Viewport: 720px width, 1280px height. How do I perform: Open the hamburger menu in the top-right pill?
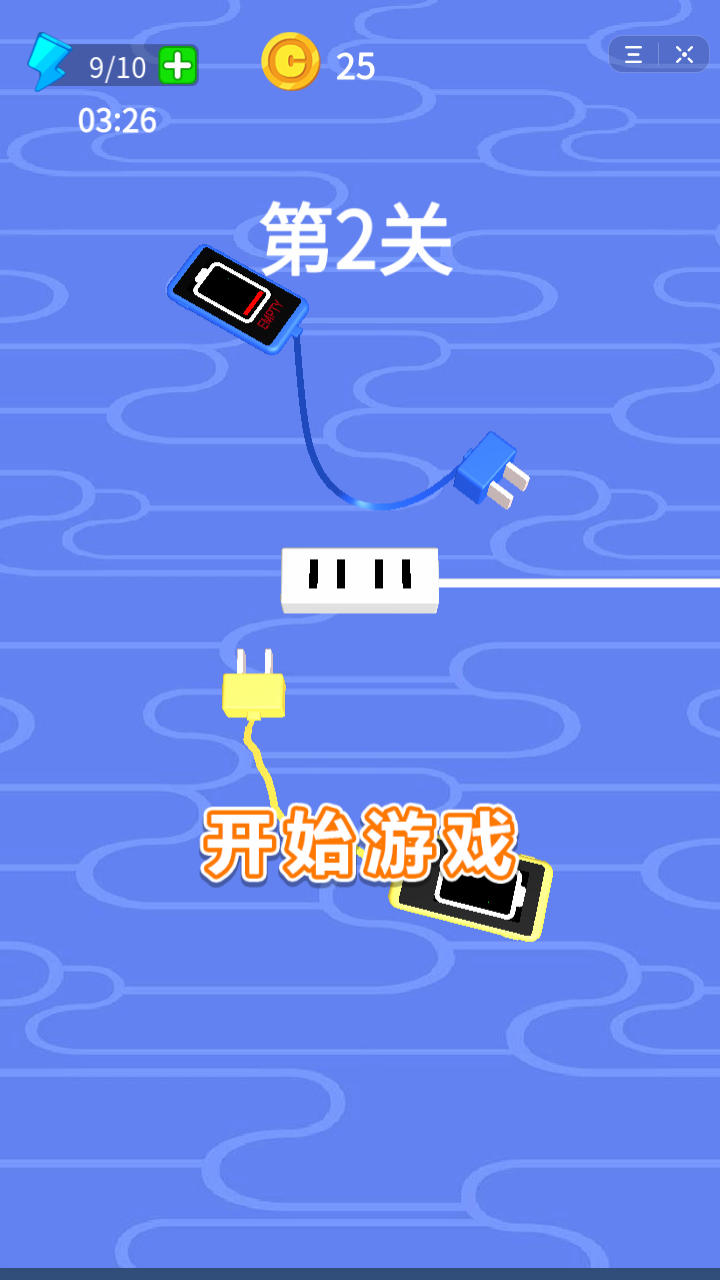click(633, 55)
